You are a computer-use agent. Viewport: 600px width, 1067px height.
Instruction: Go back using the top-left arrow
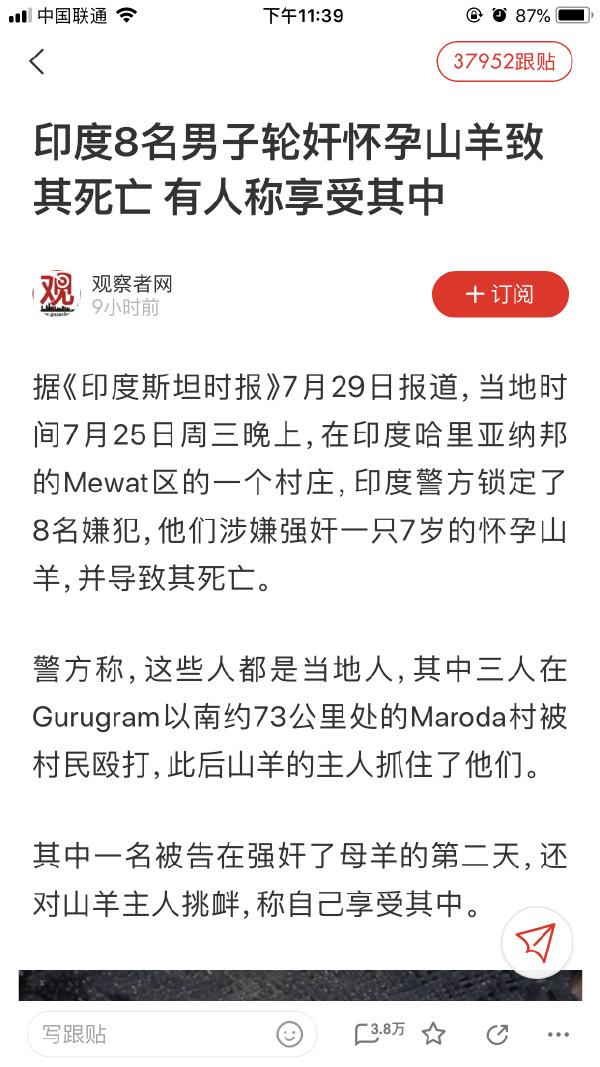pos(37,62)
